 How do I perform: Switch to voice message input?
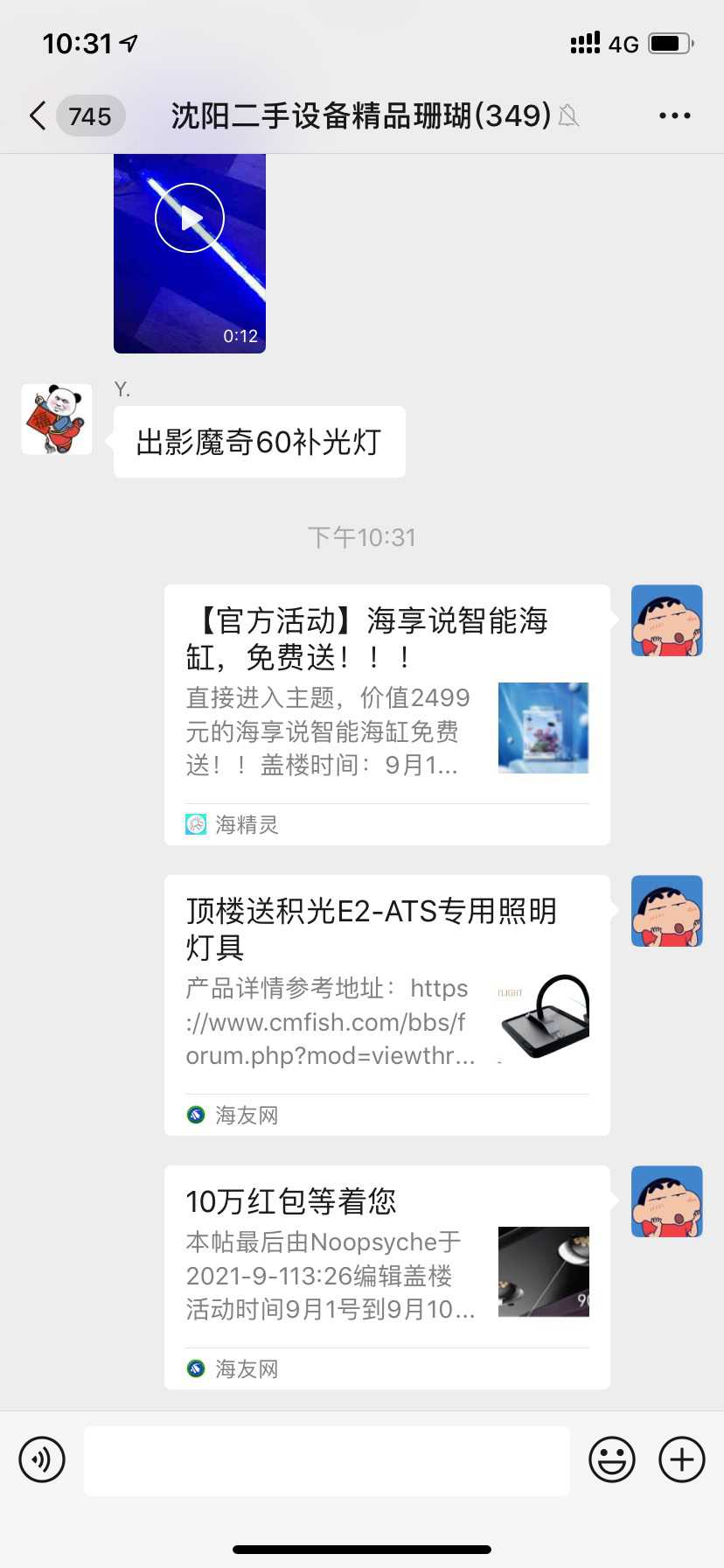pyautogui.click(x=42, y=1459)
